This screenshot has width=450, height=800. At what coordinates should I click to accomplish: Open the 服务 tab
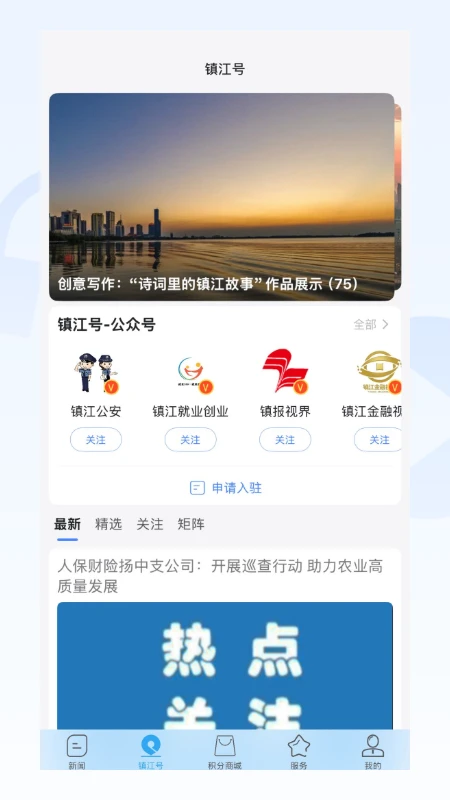299,752
